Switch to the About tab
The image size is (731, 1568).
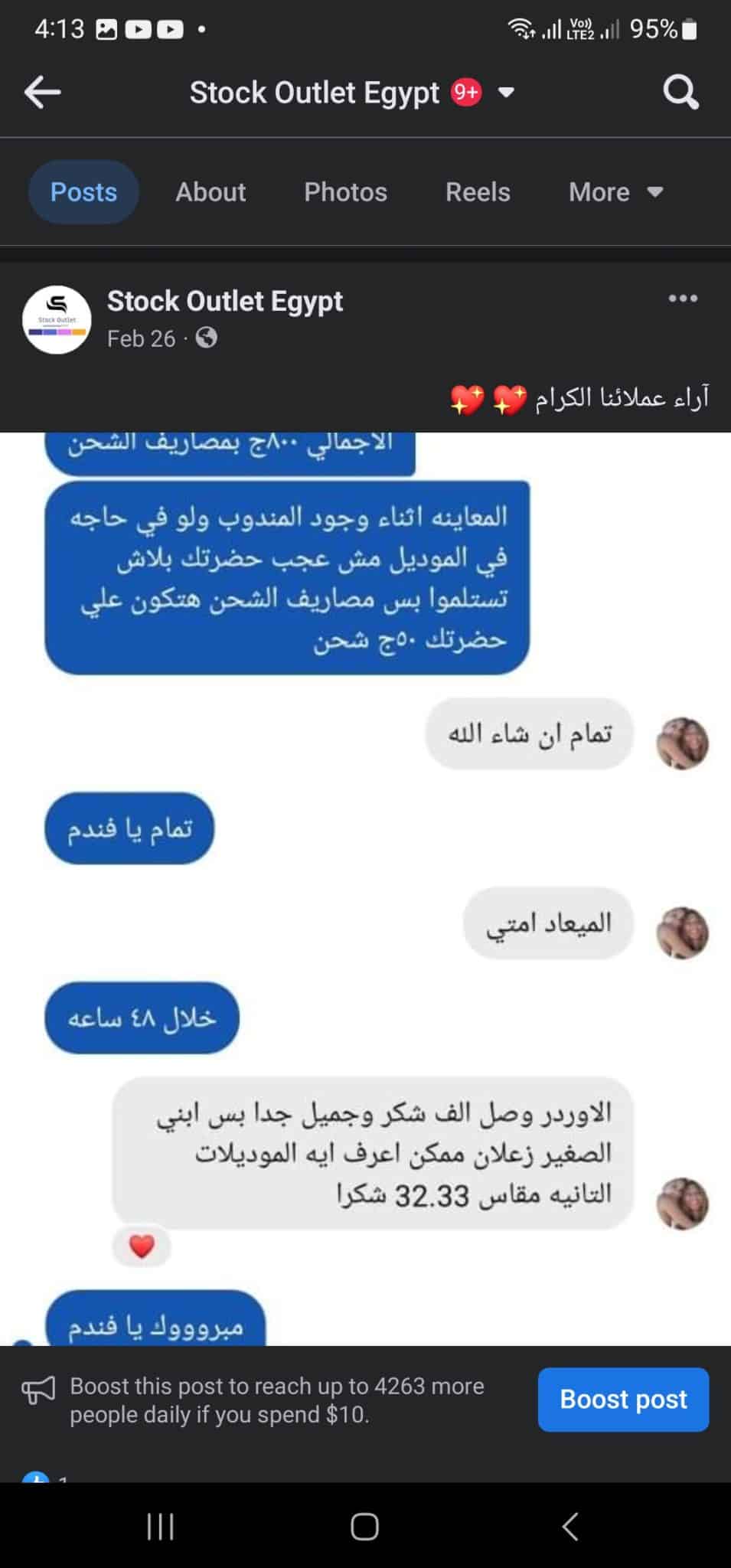coord(210,191)
